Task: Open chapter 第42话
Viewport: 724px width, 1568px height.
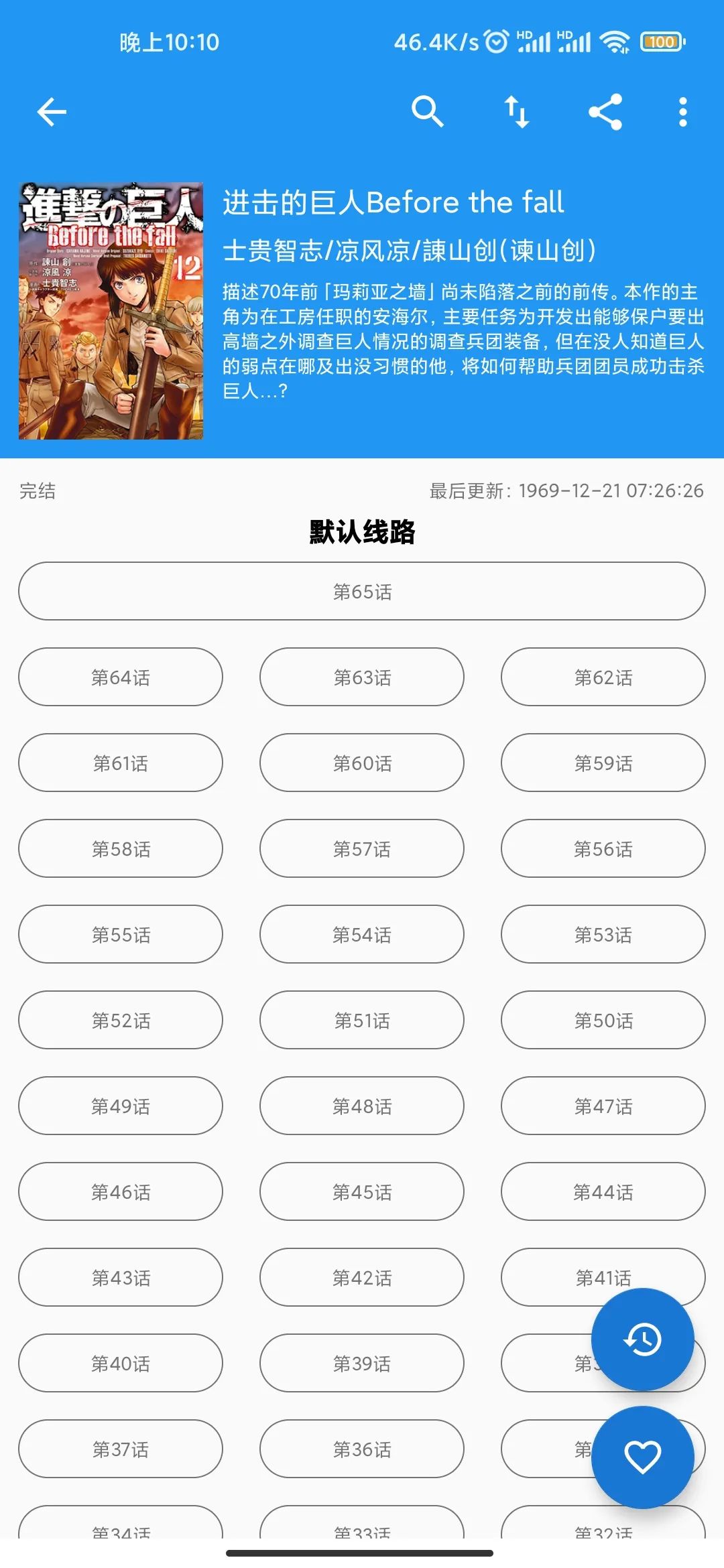Action: [362, 1277]
